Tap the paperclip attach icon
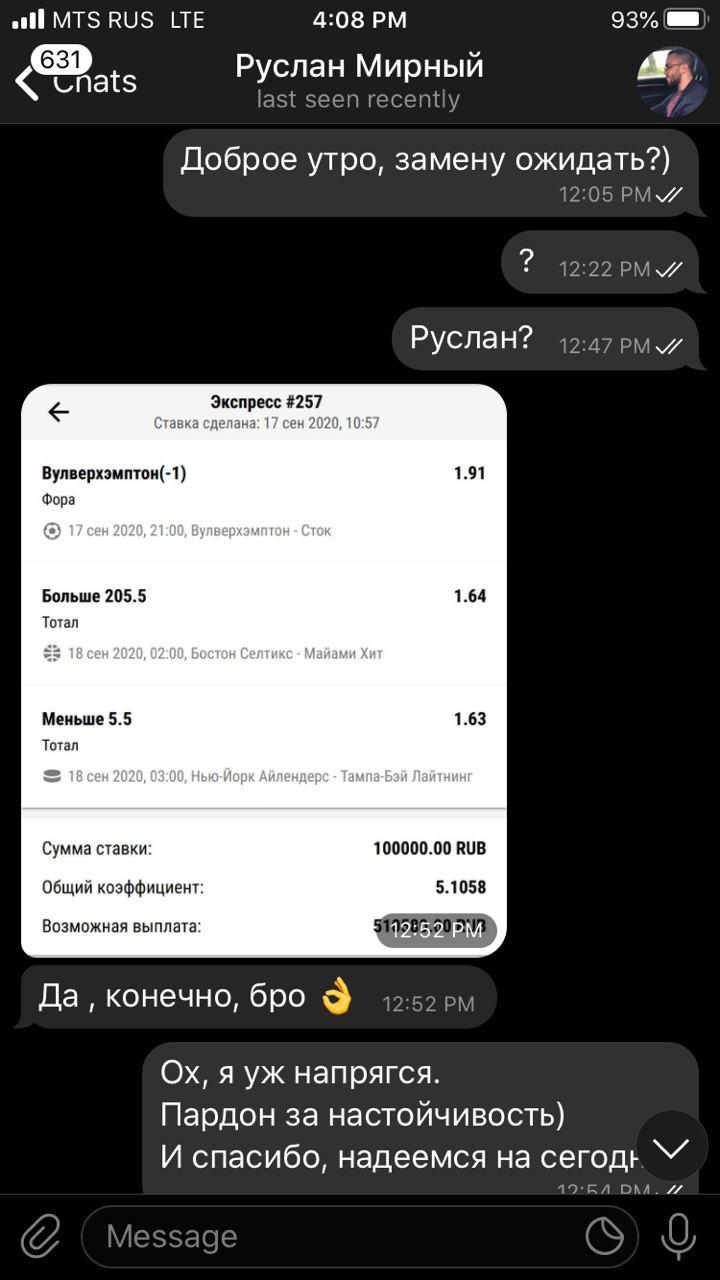Viewport: 720px width, 1280px height. click(41, 1237)
